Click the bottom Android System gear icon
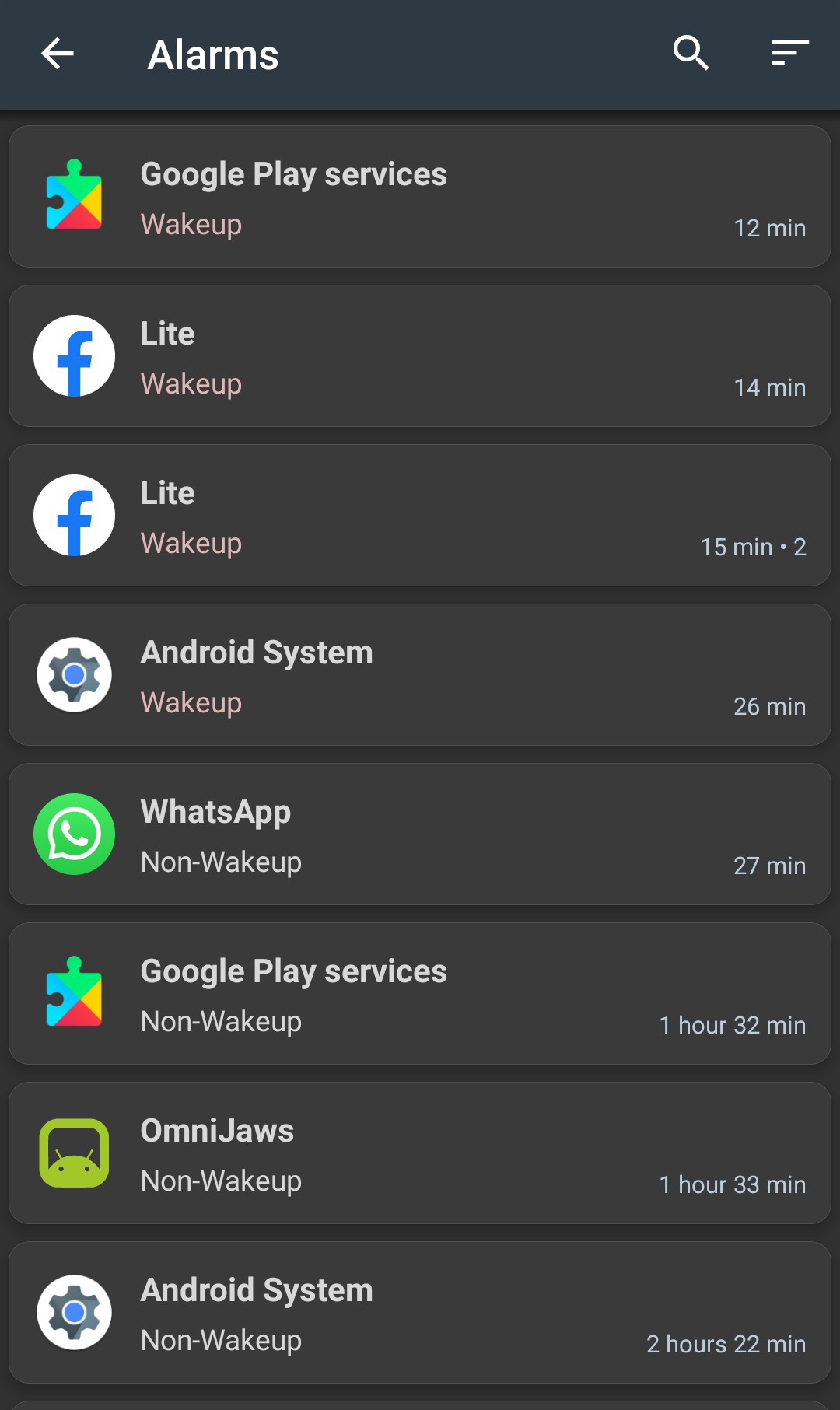840x1410 pixels. tap(74, 1313)
